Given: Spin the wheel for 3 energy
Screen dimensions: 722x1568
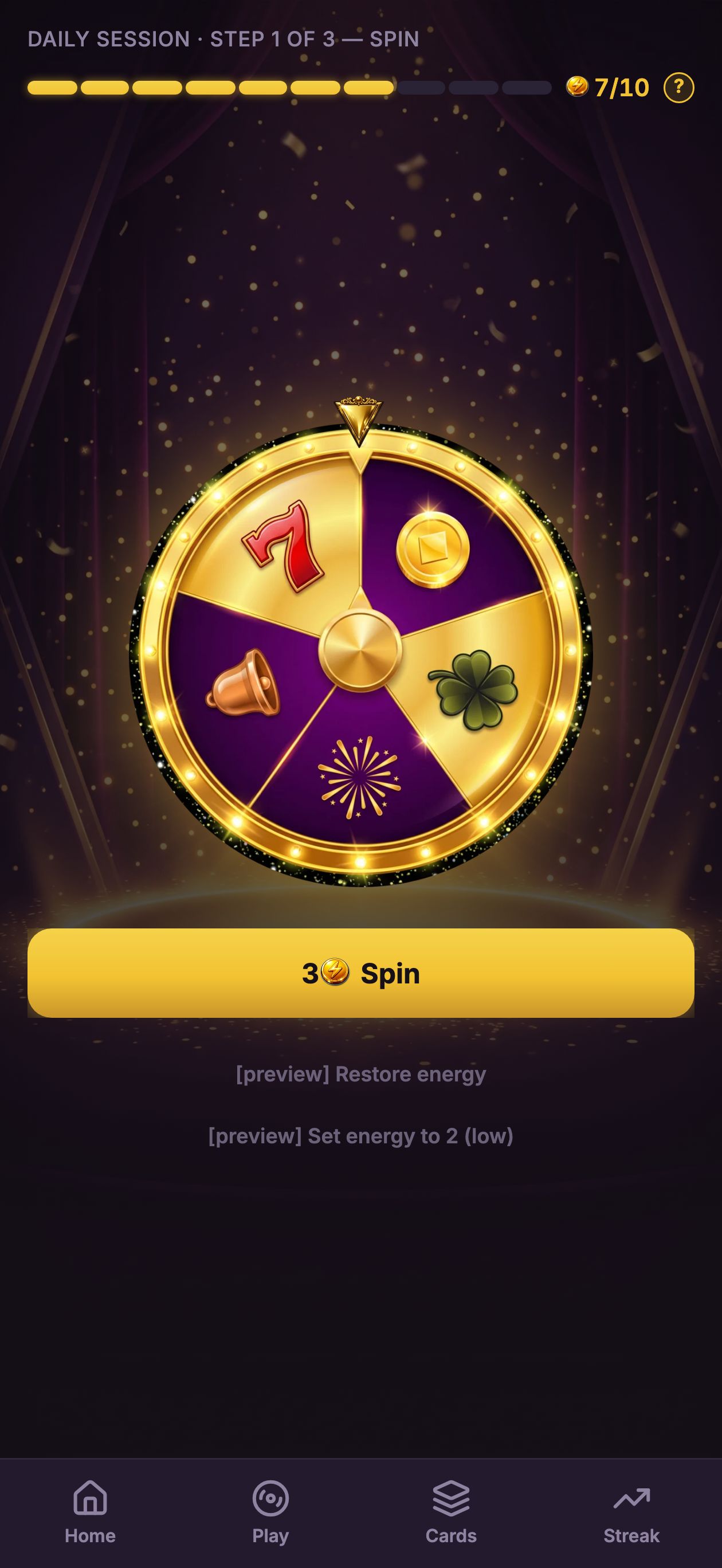Looking at the screenshot, I should tap(361, 973).
